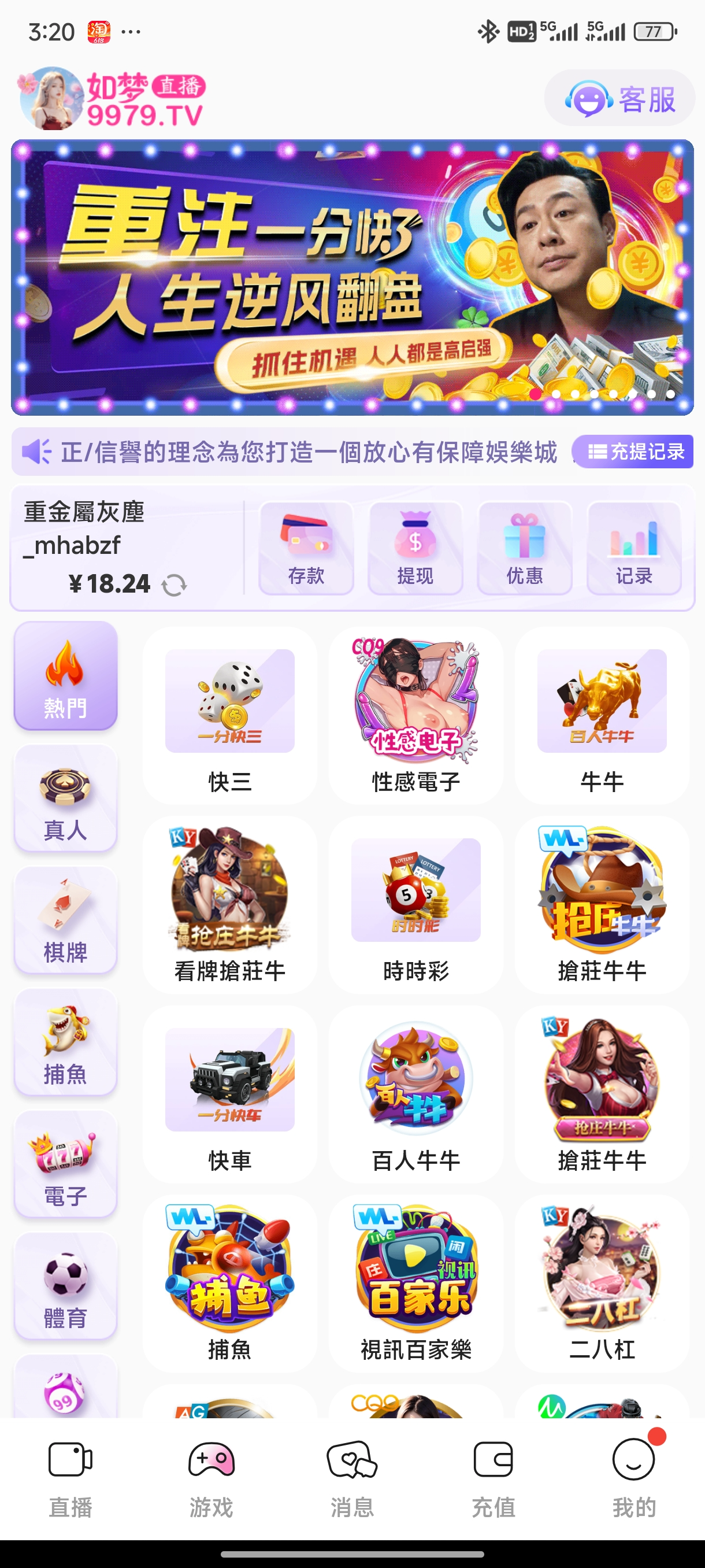Open the 客服 customer service chat
This screenshot has height=1568, width=705.
coord(619,99)
